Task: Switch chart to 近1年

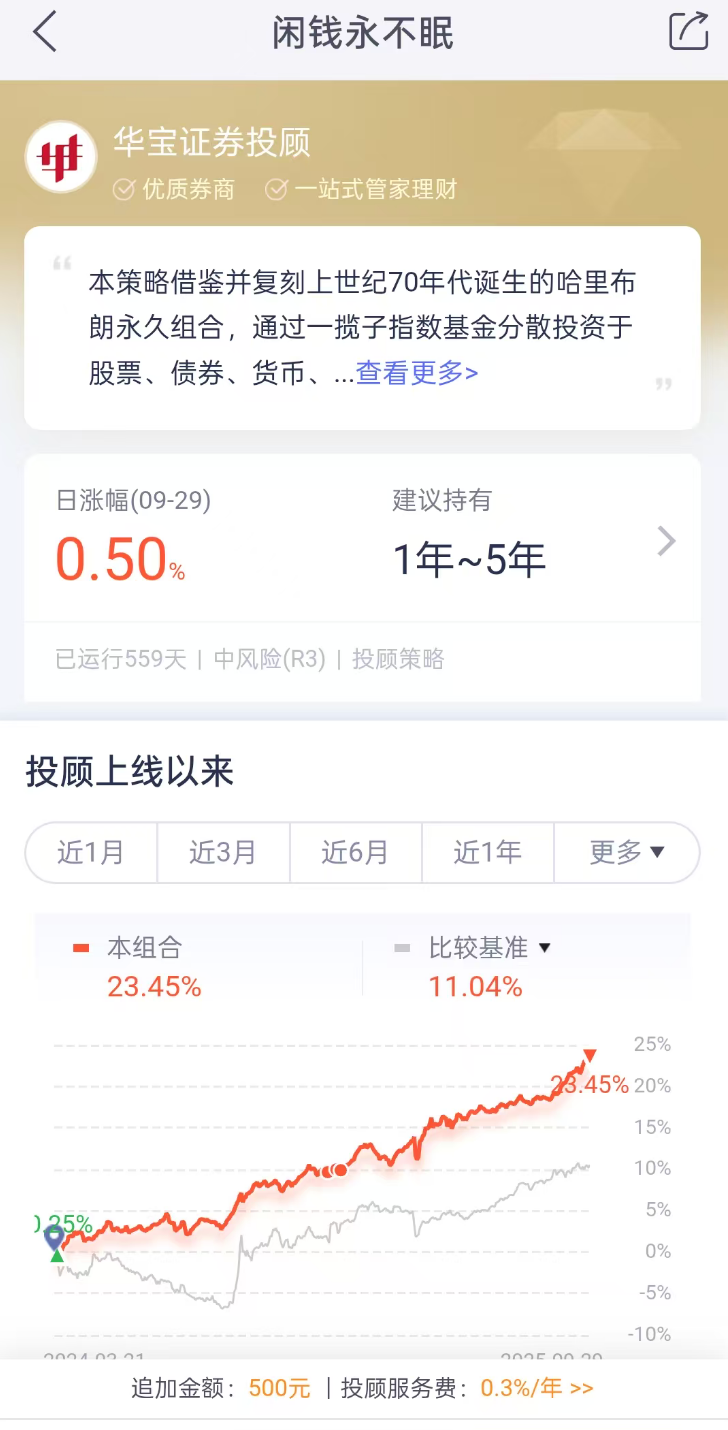Action: (488, 852)
